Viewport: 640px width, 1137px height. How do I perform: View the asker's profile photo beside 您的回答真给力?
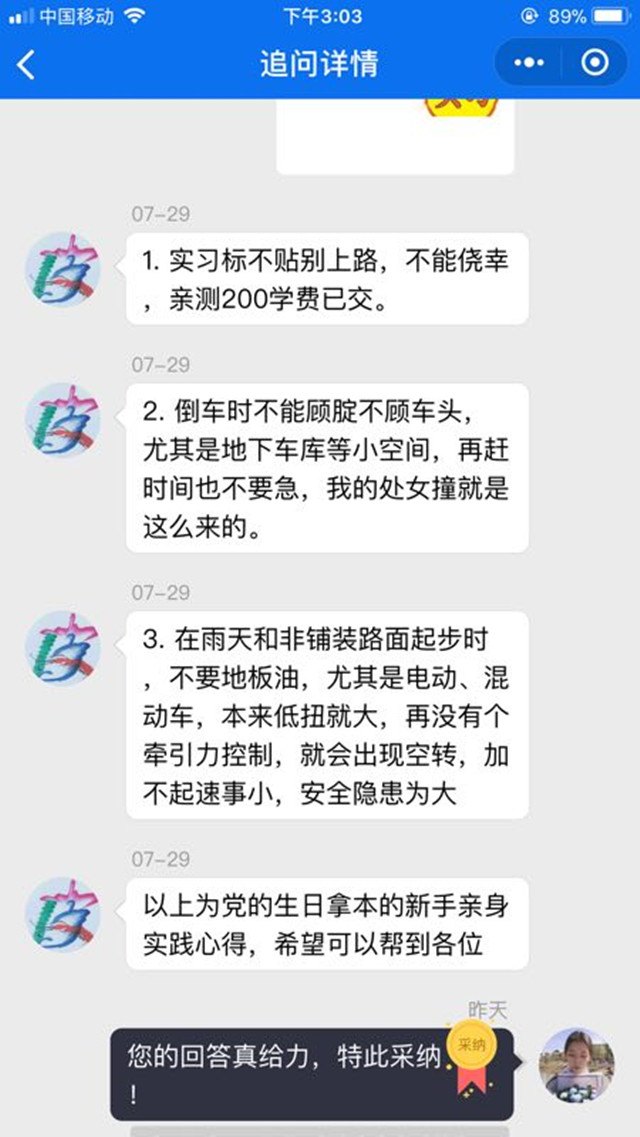[577, 1064]
